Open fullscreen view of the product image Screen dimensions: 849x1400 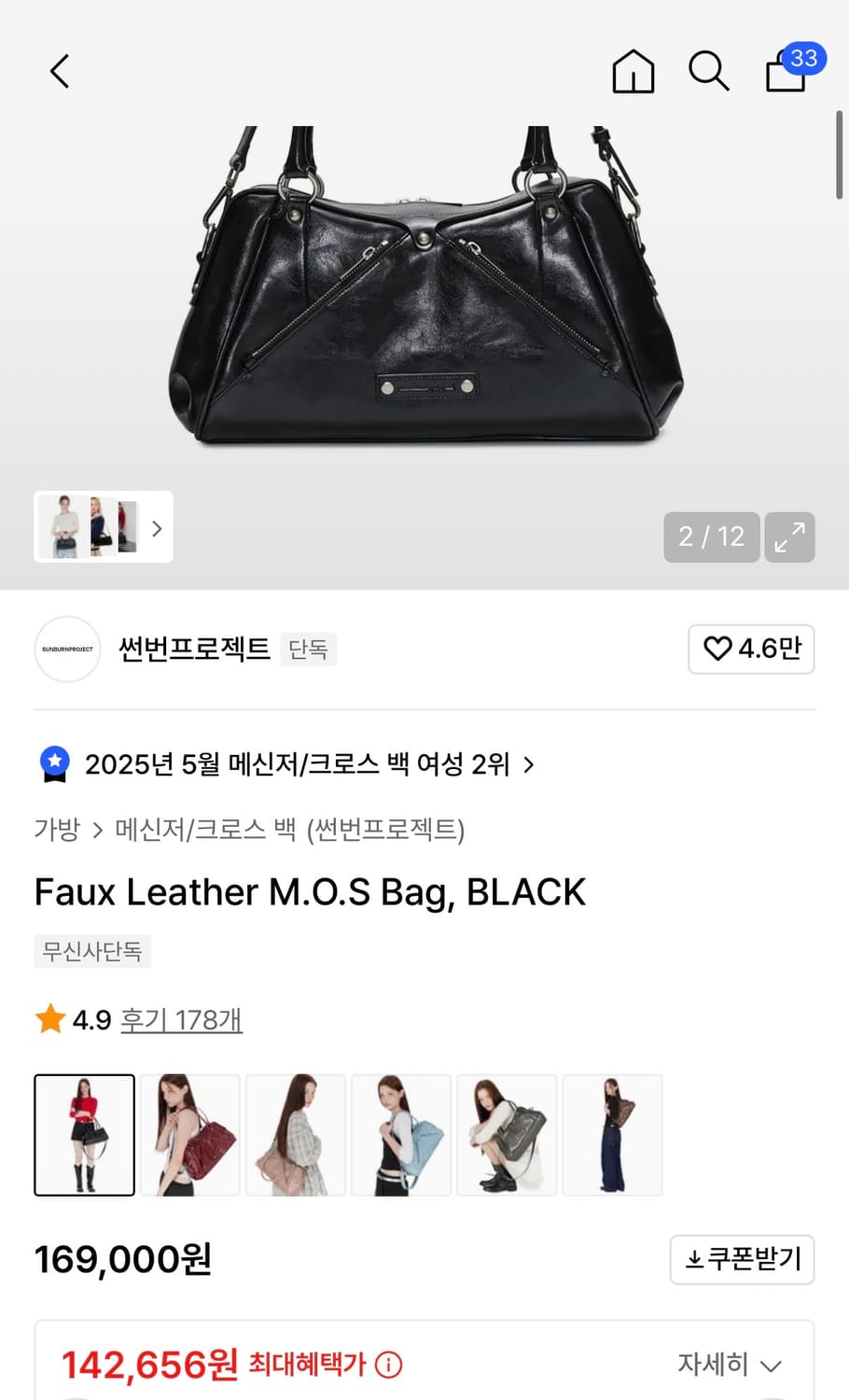(789, 538)
